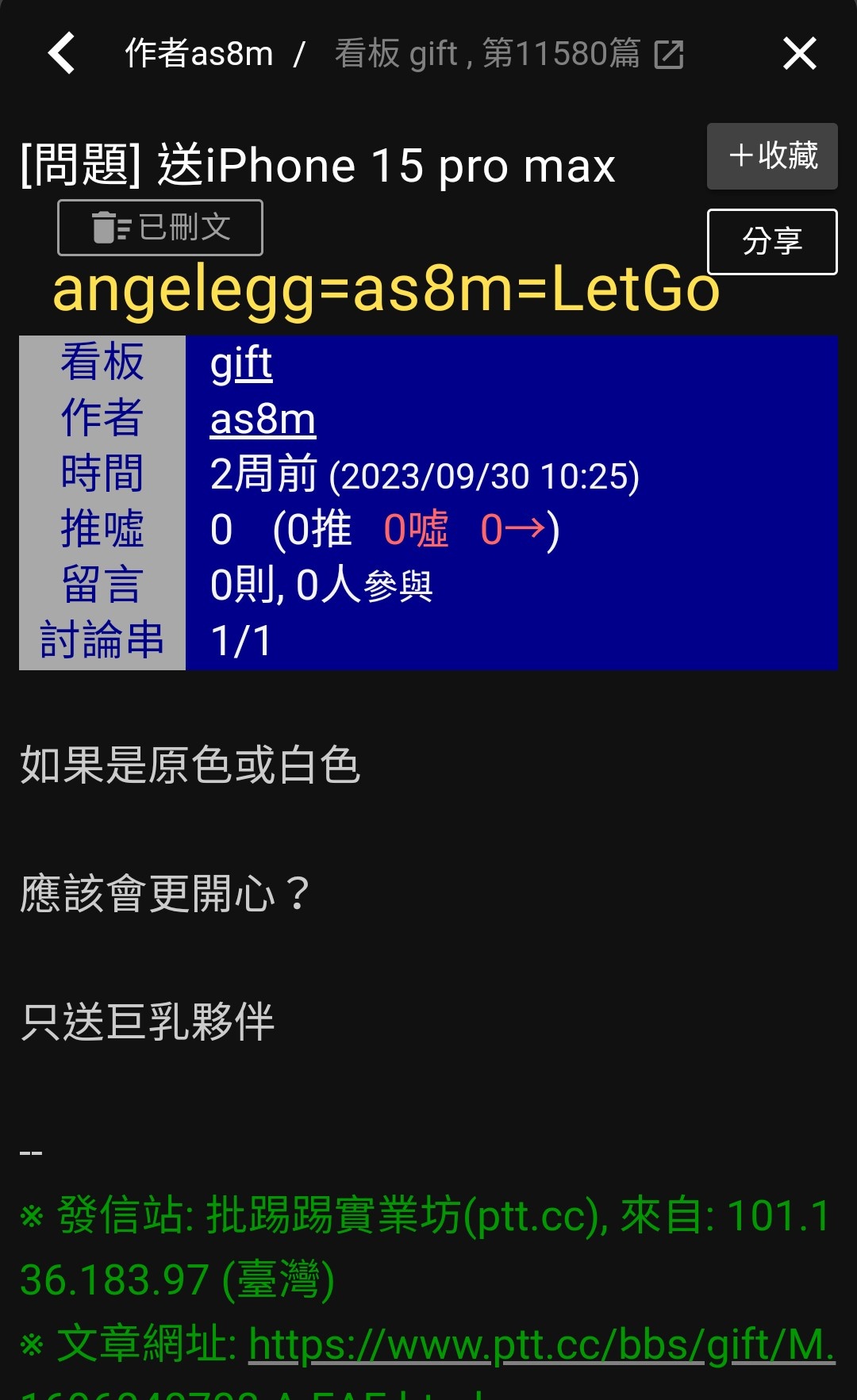Tap the 已刪文 badge
The image size is (857, 1400).
160,228
